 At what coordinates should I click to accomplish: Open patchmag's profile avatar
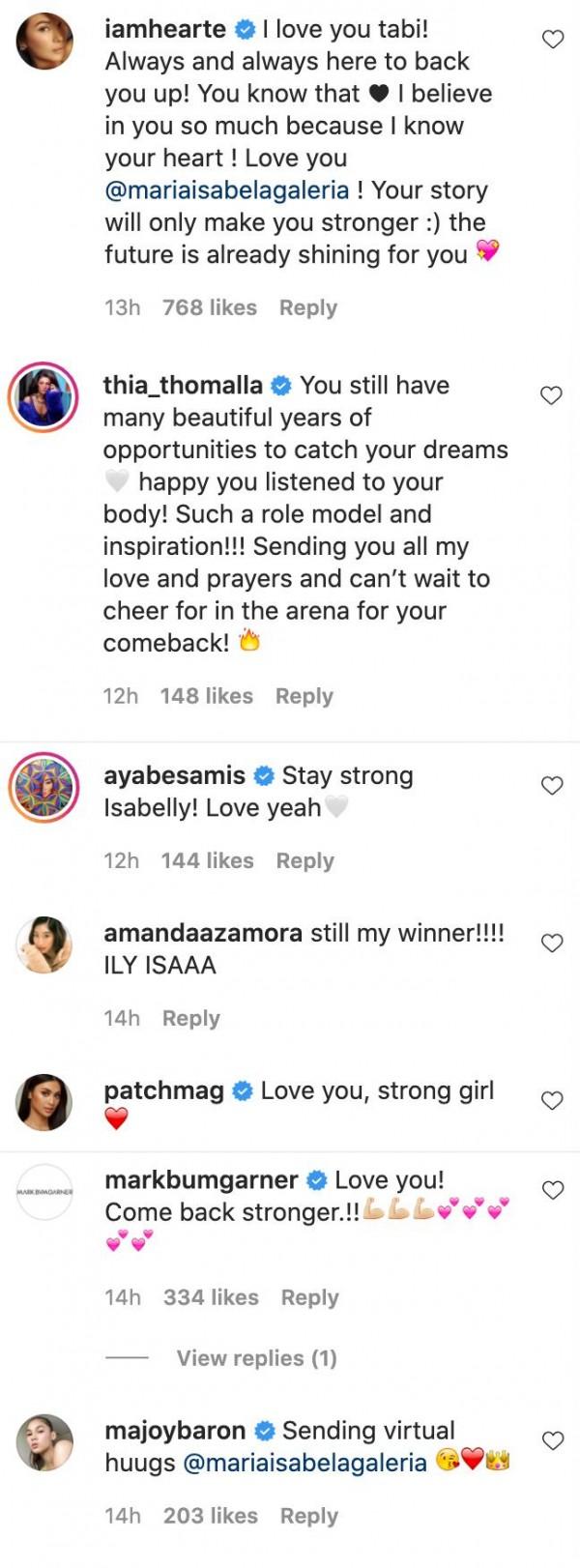[x=44, y=1102]
